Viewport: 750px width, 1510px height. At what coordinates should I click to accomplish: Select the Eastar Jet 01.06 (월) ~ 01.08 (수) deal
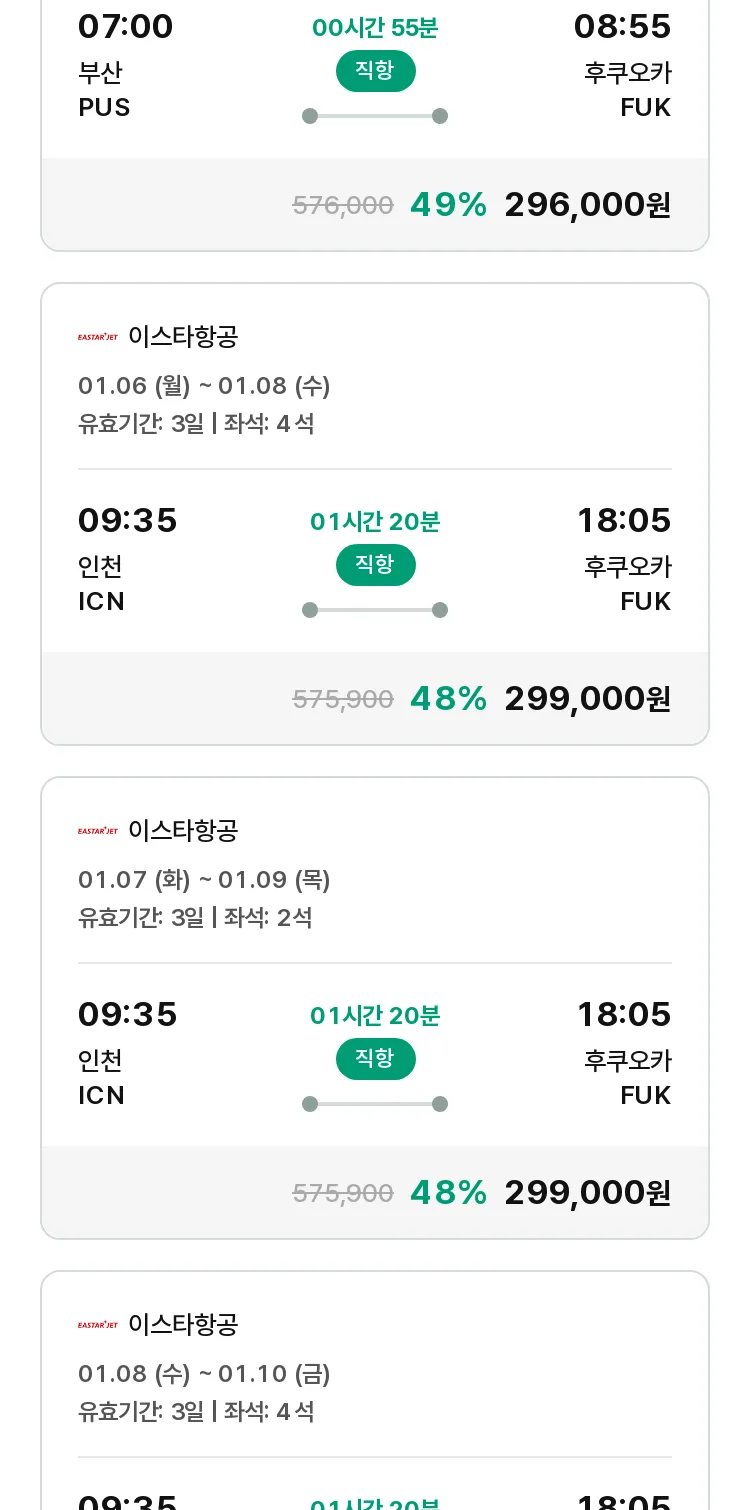375,514
